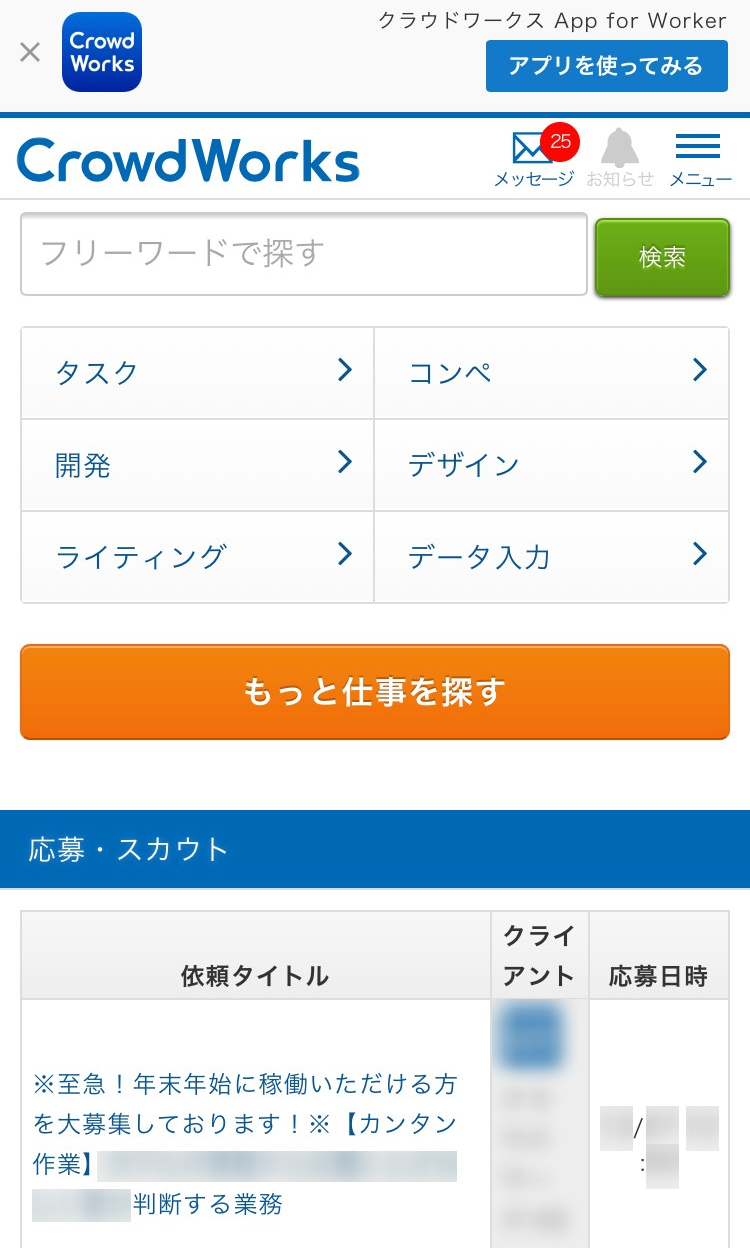Open the 開発 category
Image resolution: width=750 pixels, height=1248 pixels.
(198, 465)
